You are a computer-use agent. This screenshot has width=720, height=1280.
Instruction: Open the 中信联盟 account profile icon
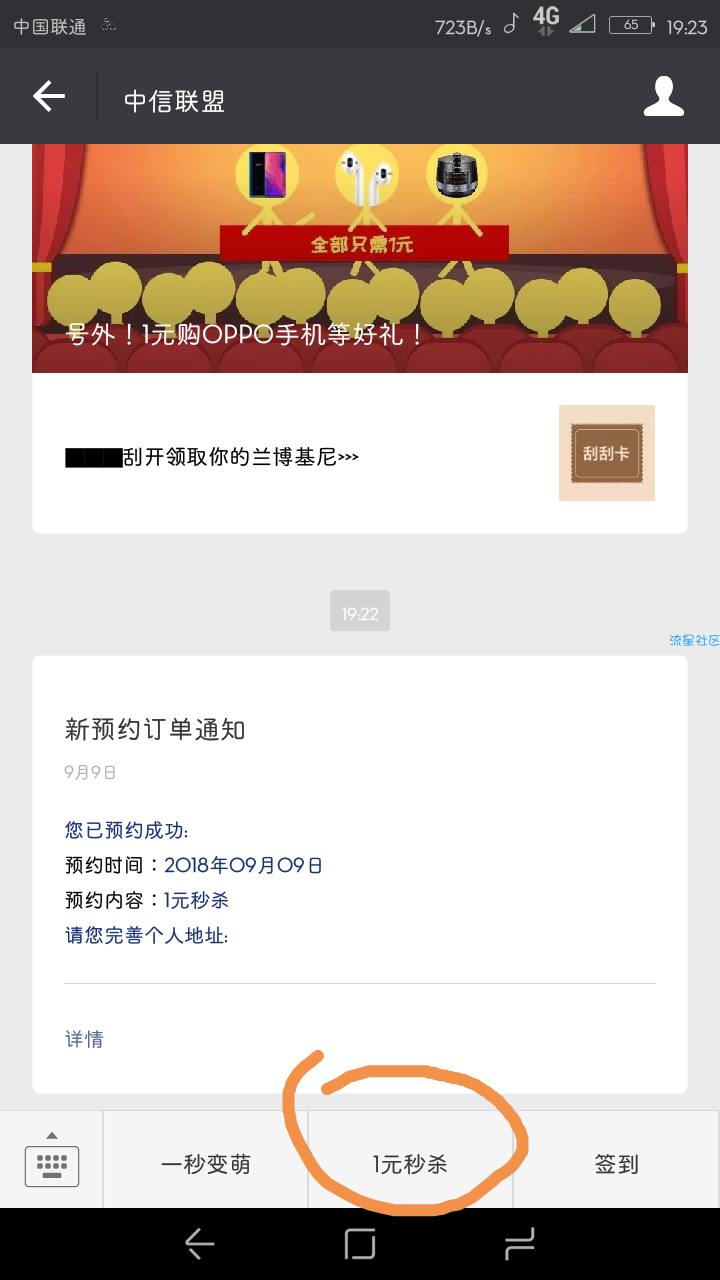pos(663,97)
